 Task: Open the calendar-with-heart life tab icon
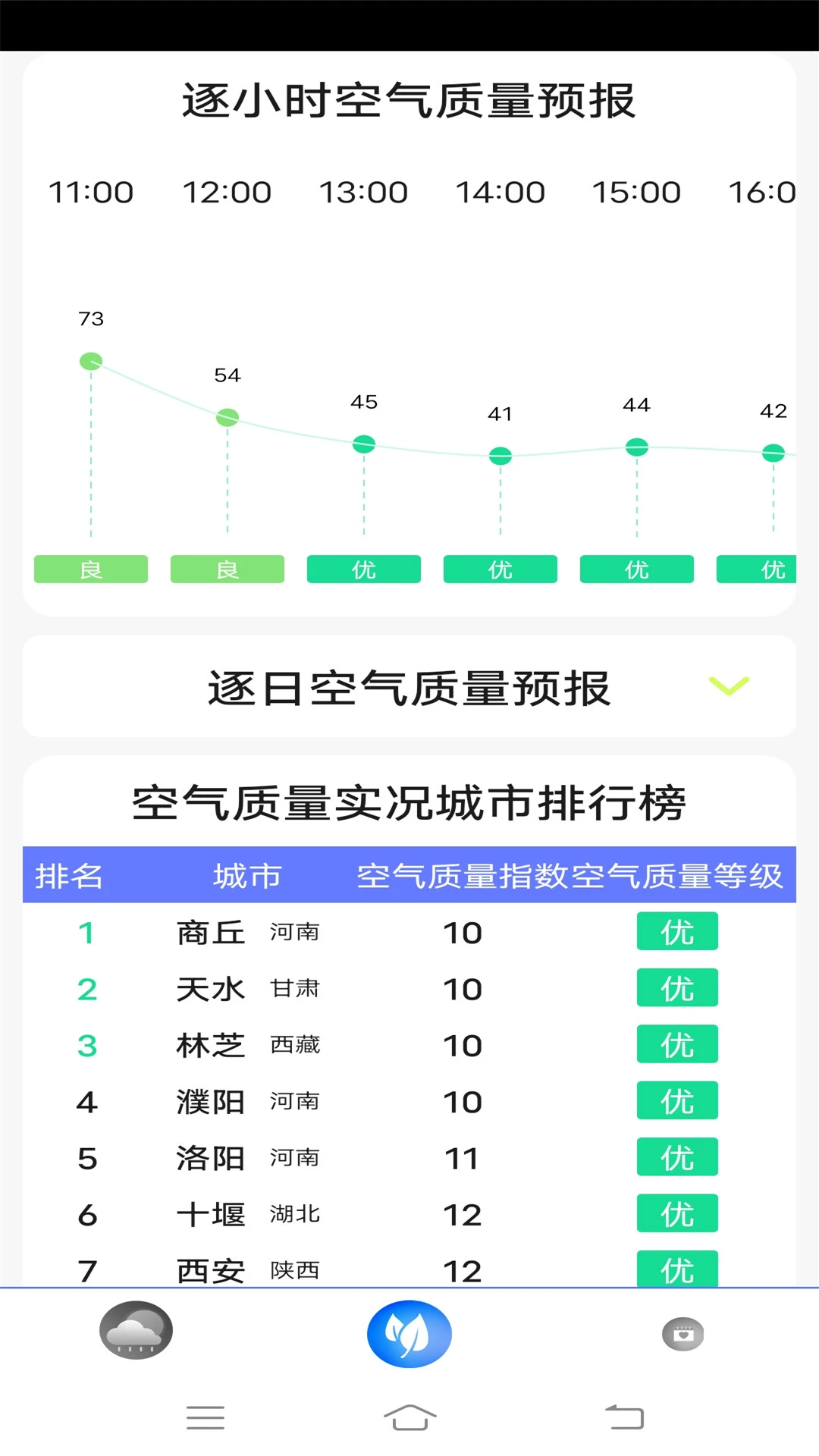(683, 1334)
